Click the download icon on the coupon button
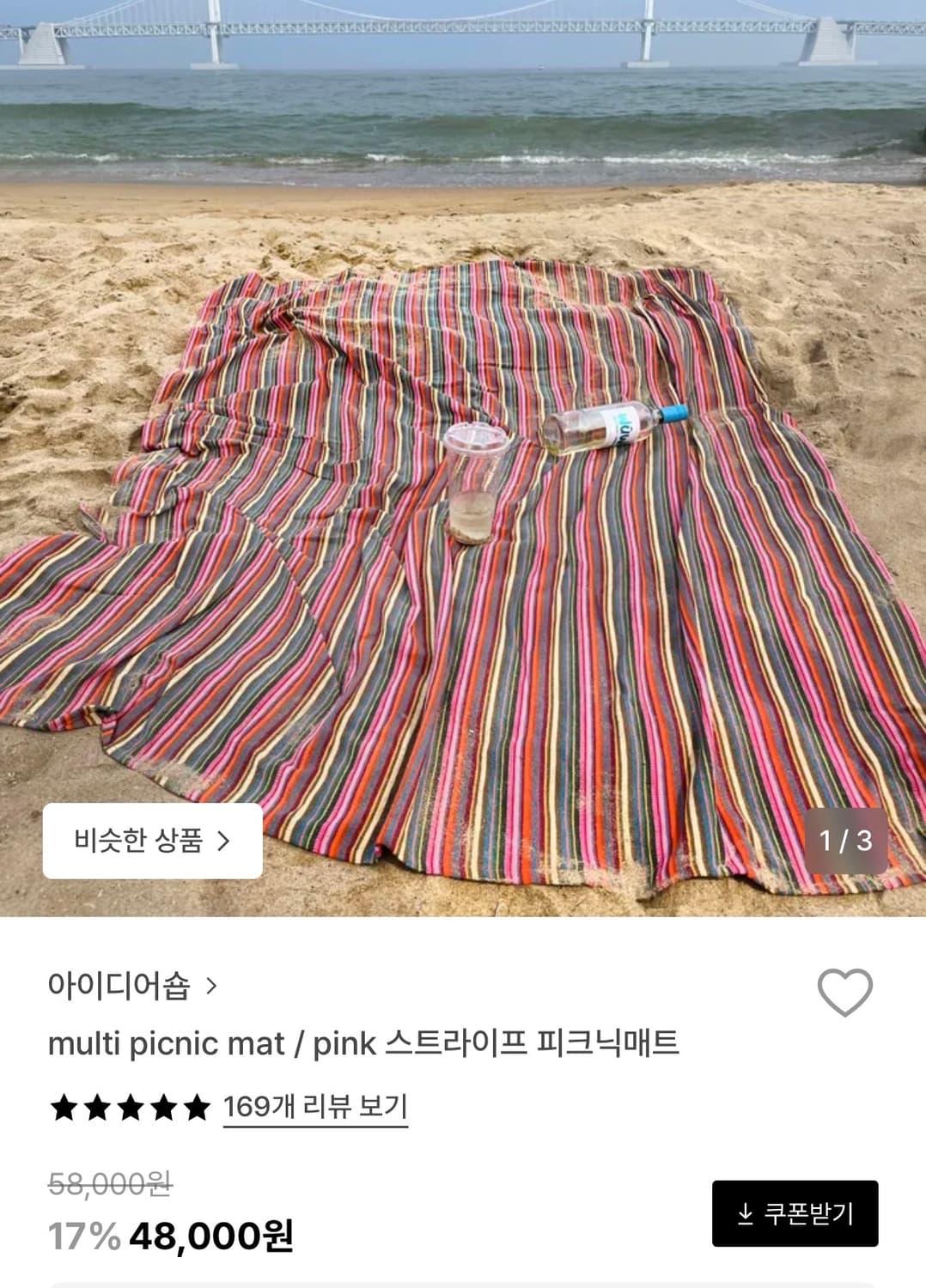The width and height of the screenshot is (926, 1288). pyautogui.click(x=744, y=1214)
